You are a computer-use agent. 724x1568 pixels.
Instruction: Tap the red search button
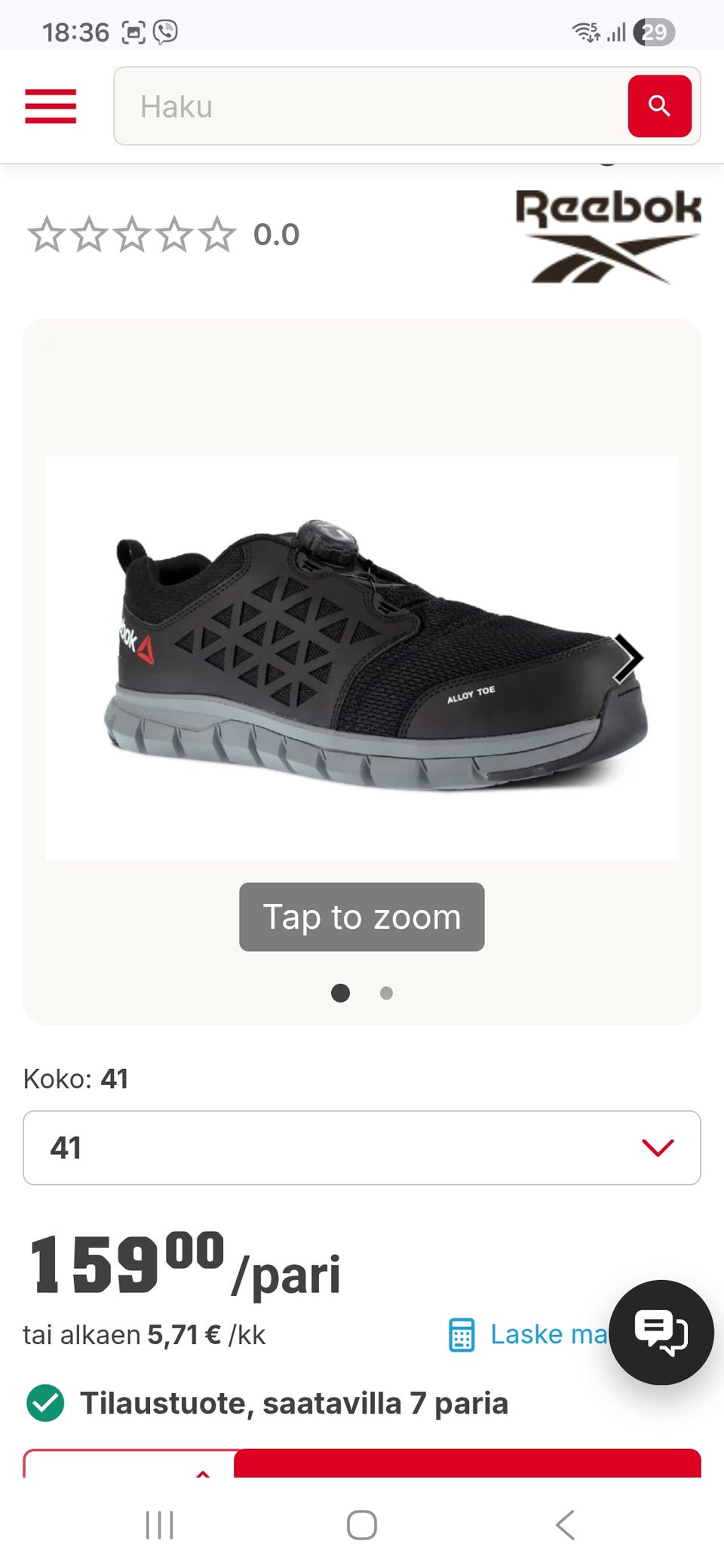coord(659,106)
